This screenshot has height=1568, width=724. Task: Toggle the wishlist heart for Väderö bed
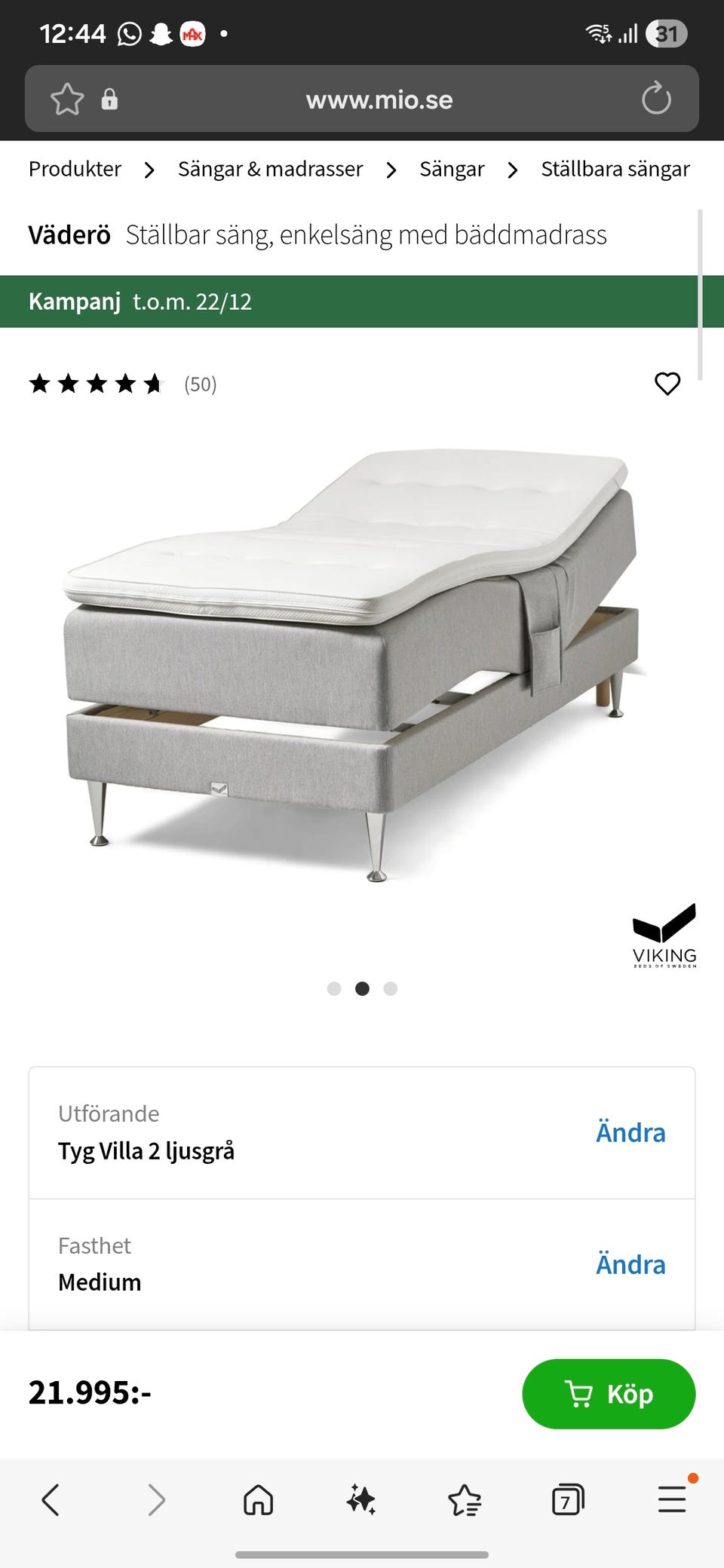pyautogui.click(x=667, y=384)
